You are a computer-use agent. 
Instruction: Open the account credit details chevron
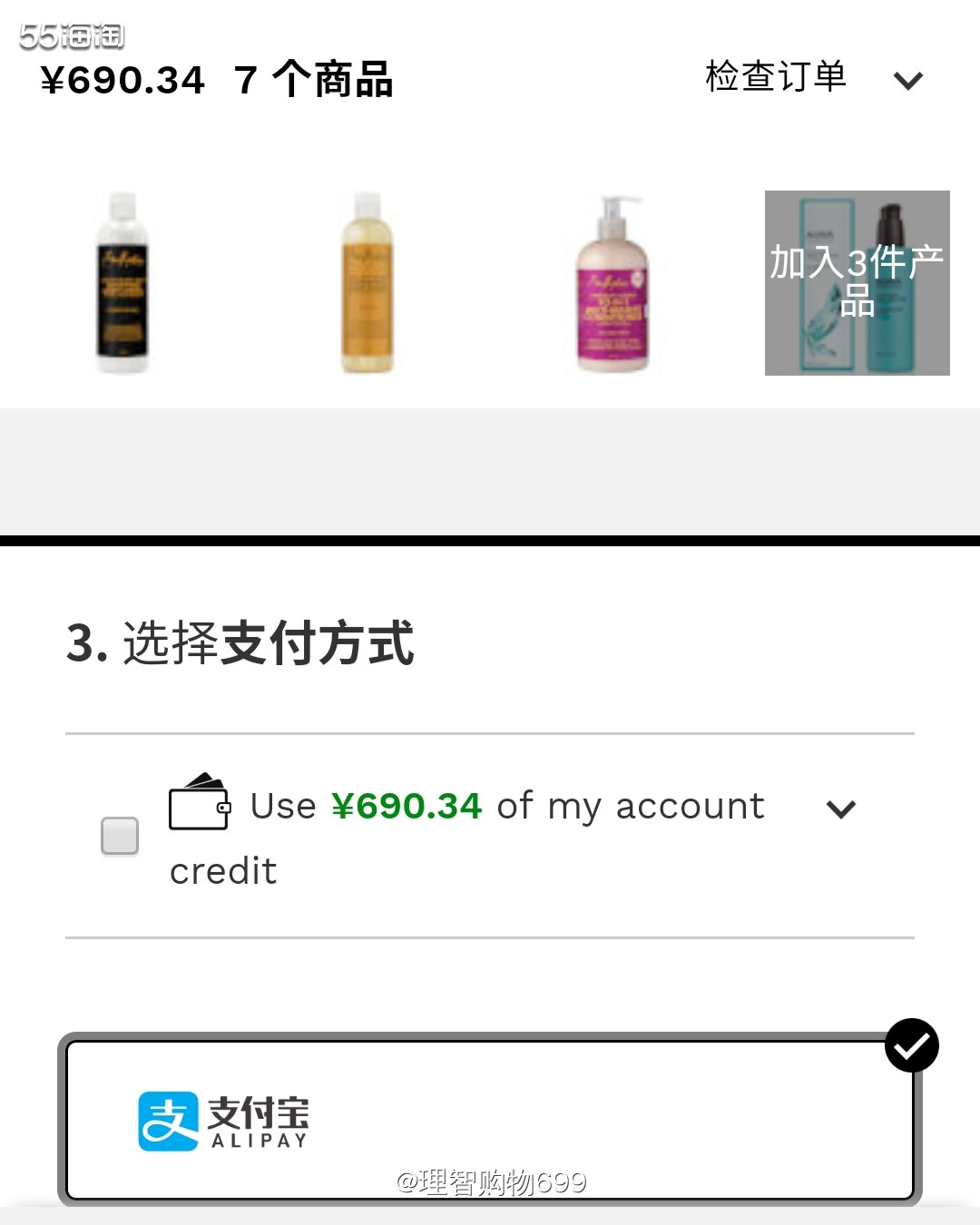[x=841, y=809]
